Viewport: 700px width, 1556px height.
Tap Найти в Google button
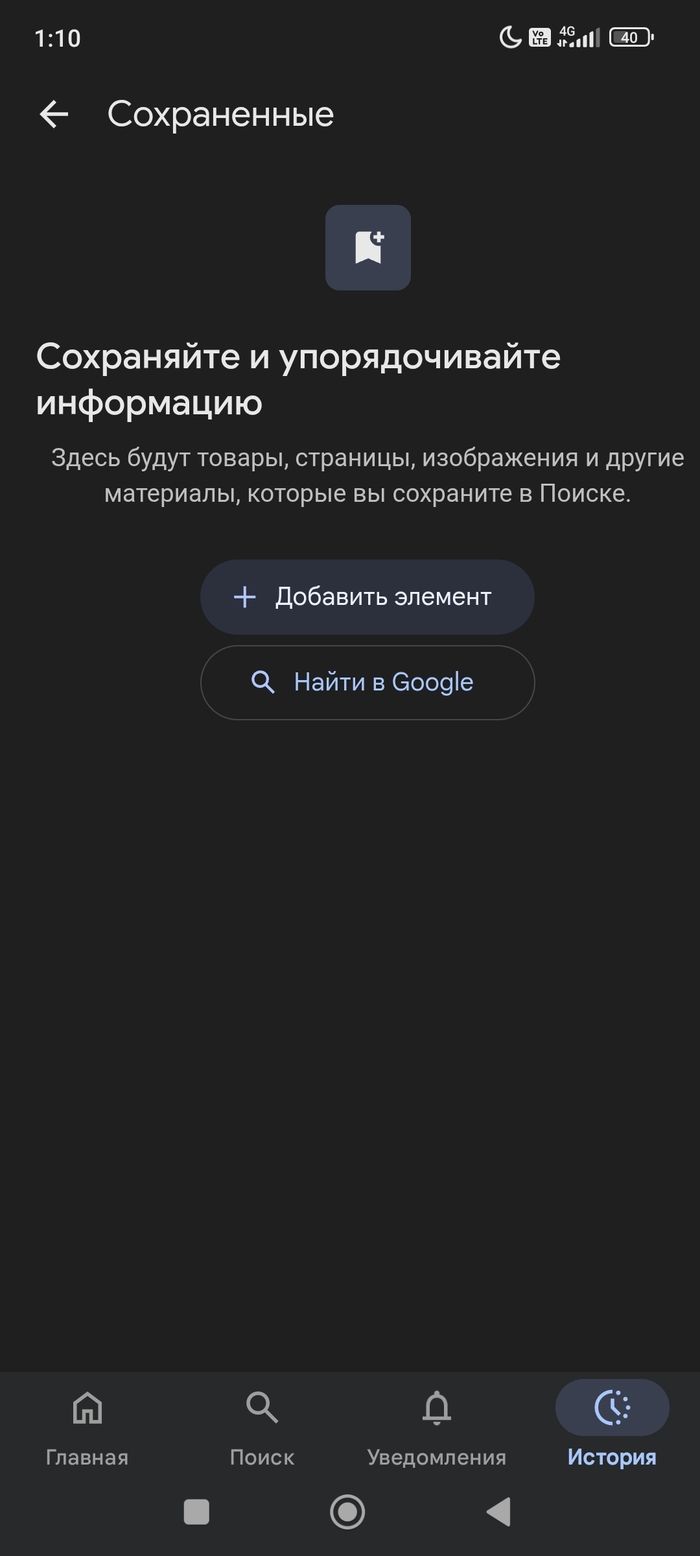pos(367,682)
